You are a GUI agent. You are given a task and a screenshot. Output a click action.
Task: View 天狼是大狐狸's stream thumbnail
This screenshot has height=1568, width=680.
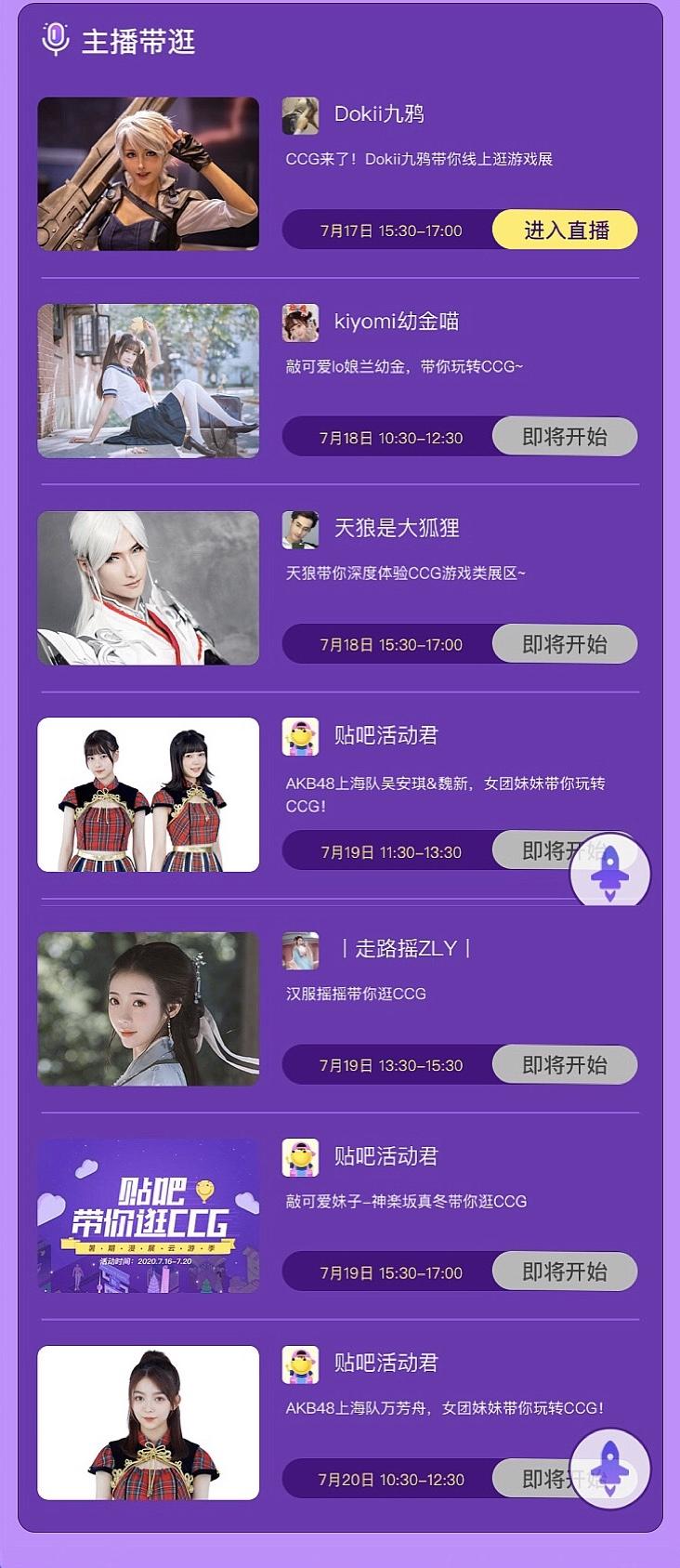[x=148, y=587]
